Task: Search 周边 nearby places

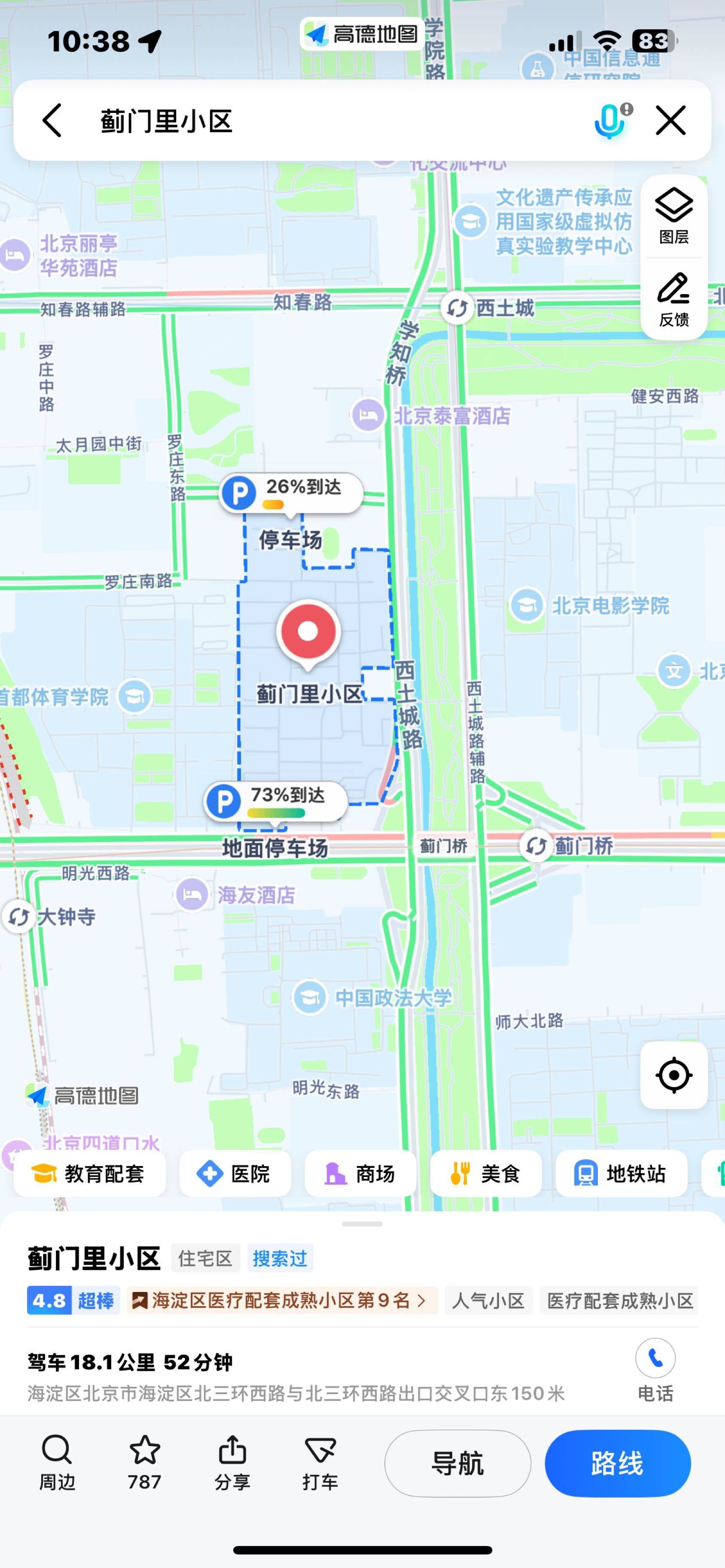Action: [x=57, y=1462]
